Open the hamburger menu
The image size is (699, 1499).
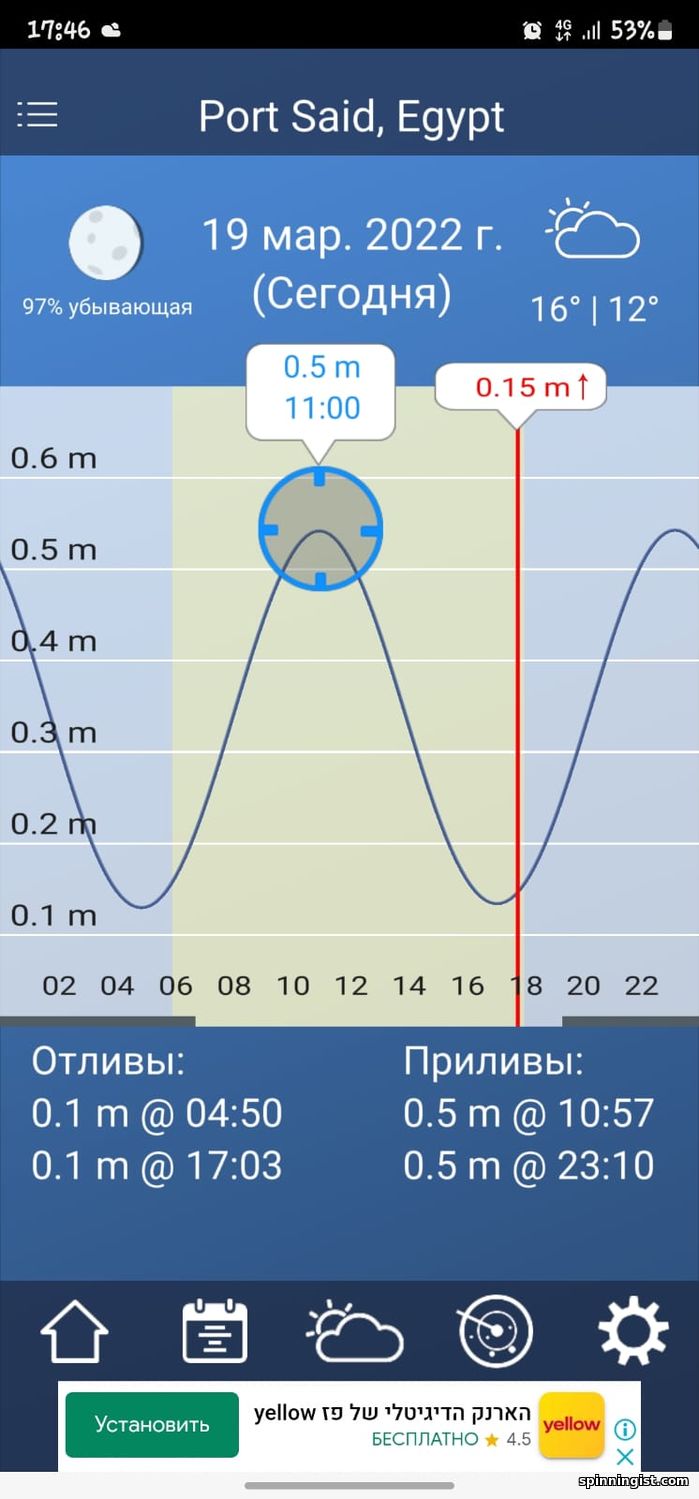(37, 114)
